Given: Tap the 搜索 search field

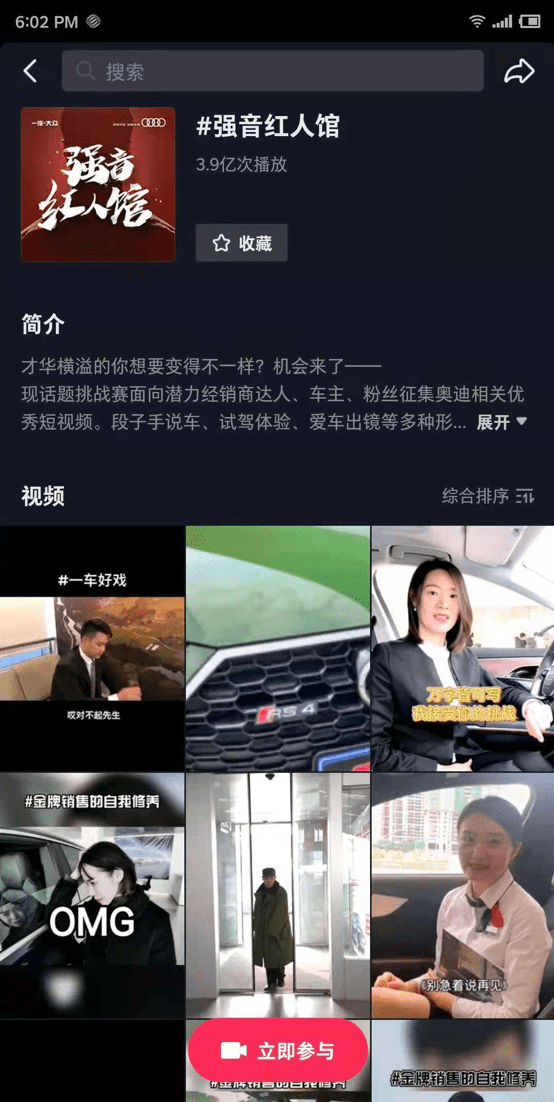Looking at the screenshot, I should (273, 71).
